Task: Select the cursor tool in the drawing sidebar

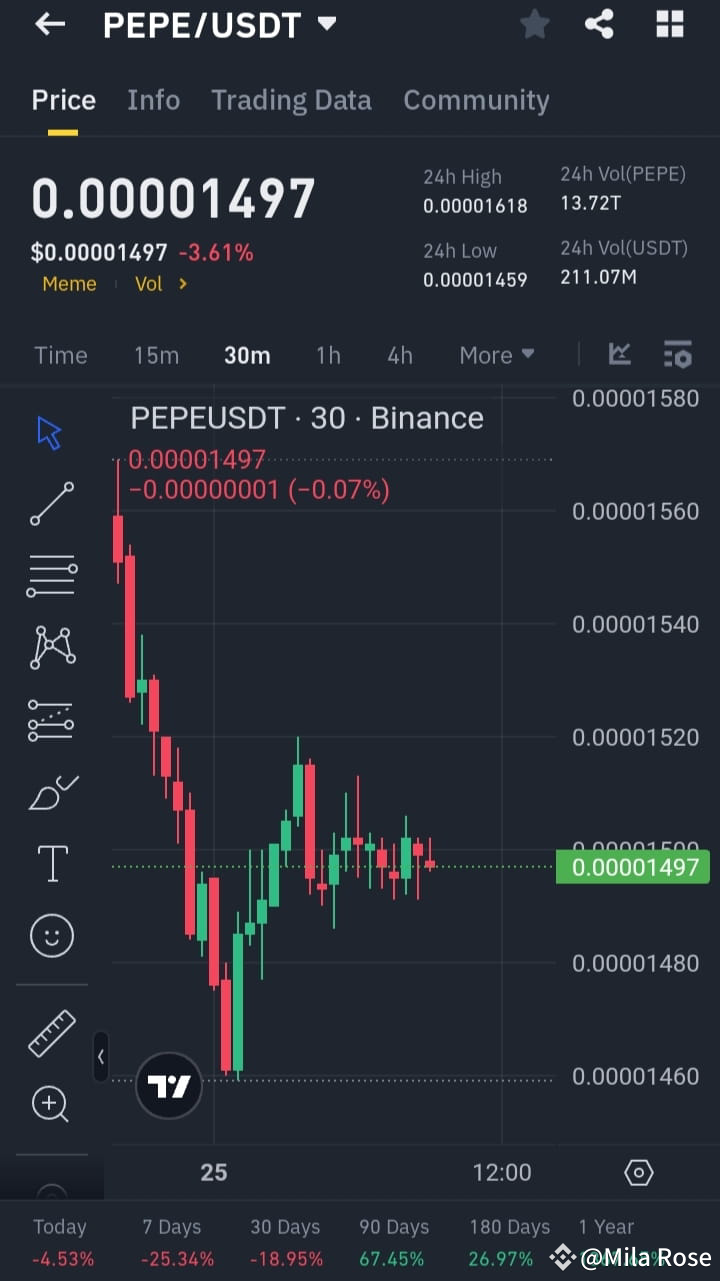Action: tap(51, 432)
